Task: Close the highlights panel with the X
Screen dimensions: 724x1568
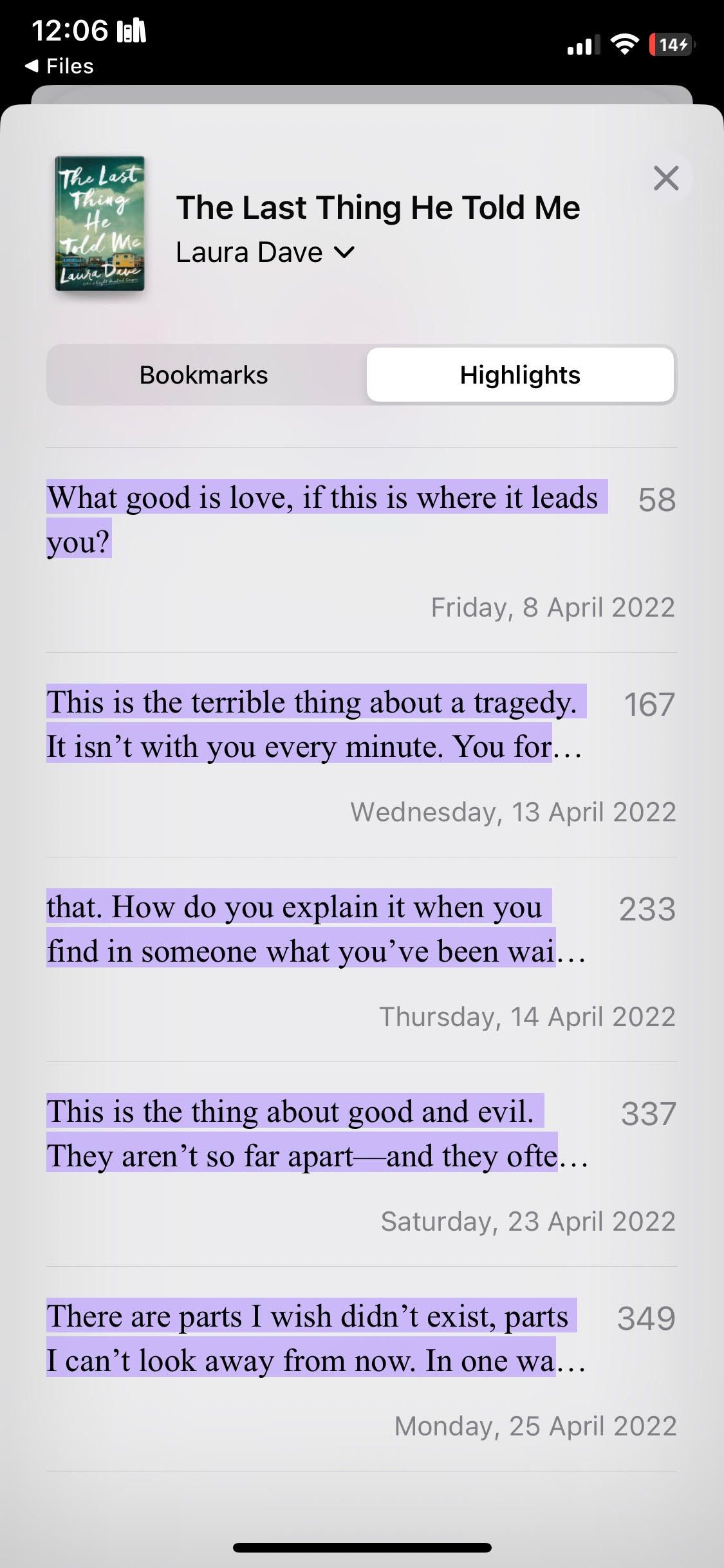Action: (667, 180)
